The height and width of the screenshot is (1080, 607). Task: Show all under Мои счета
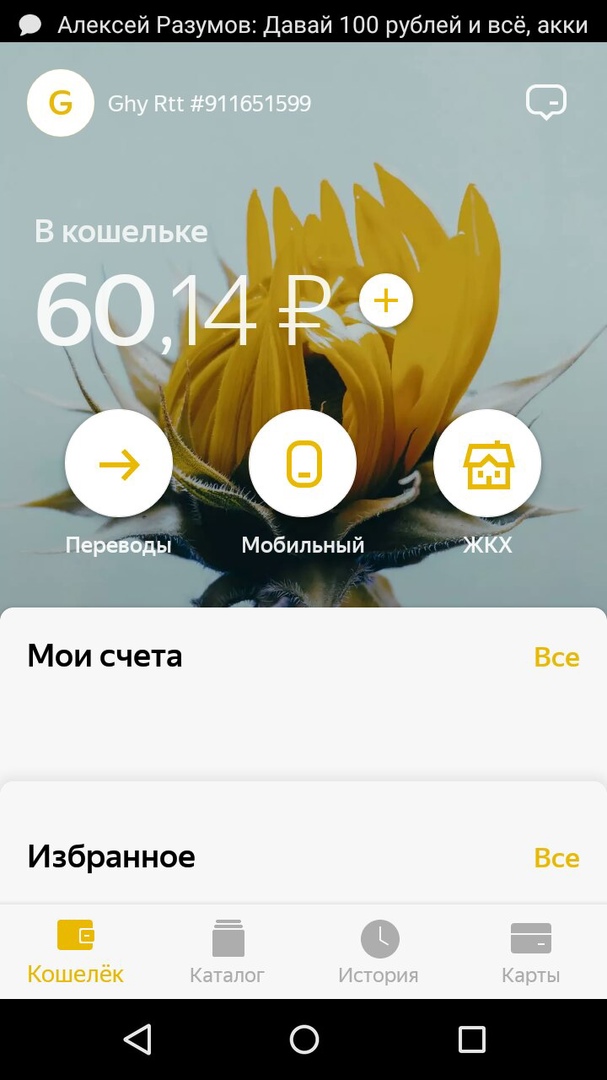point(556,657)
